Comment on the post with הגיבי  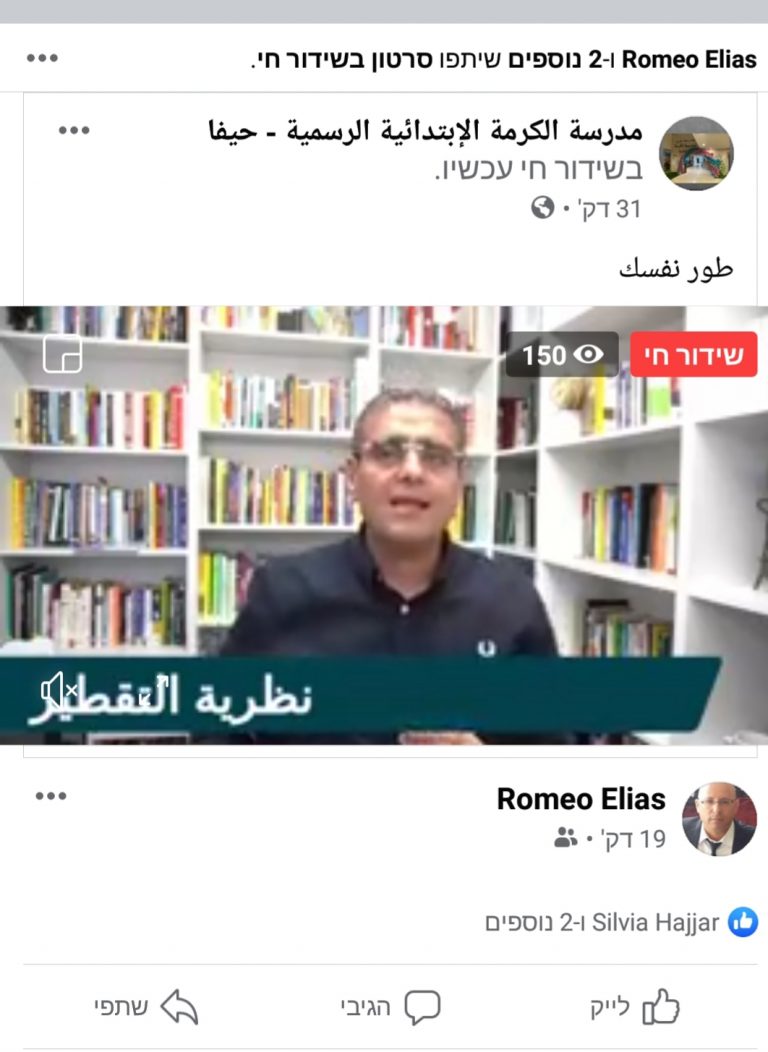point(390,1006)
